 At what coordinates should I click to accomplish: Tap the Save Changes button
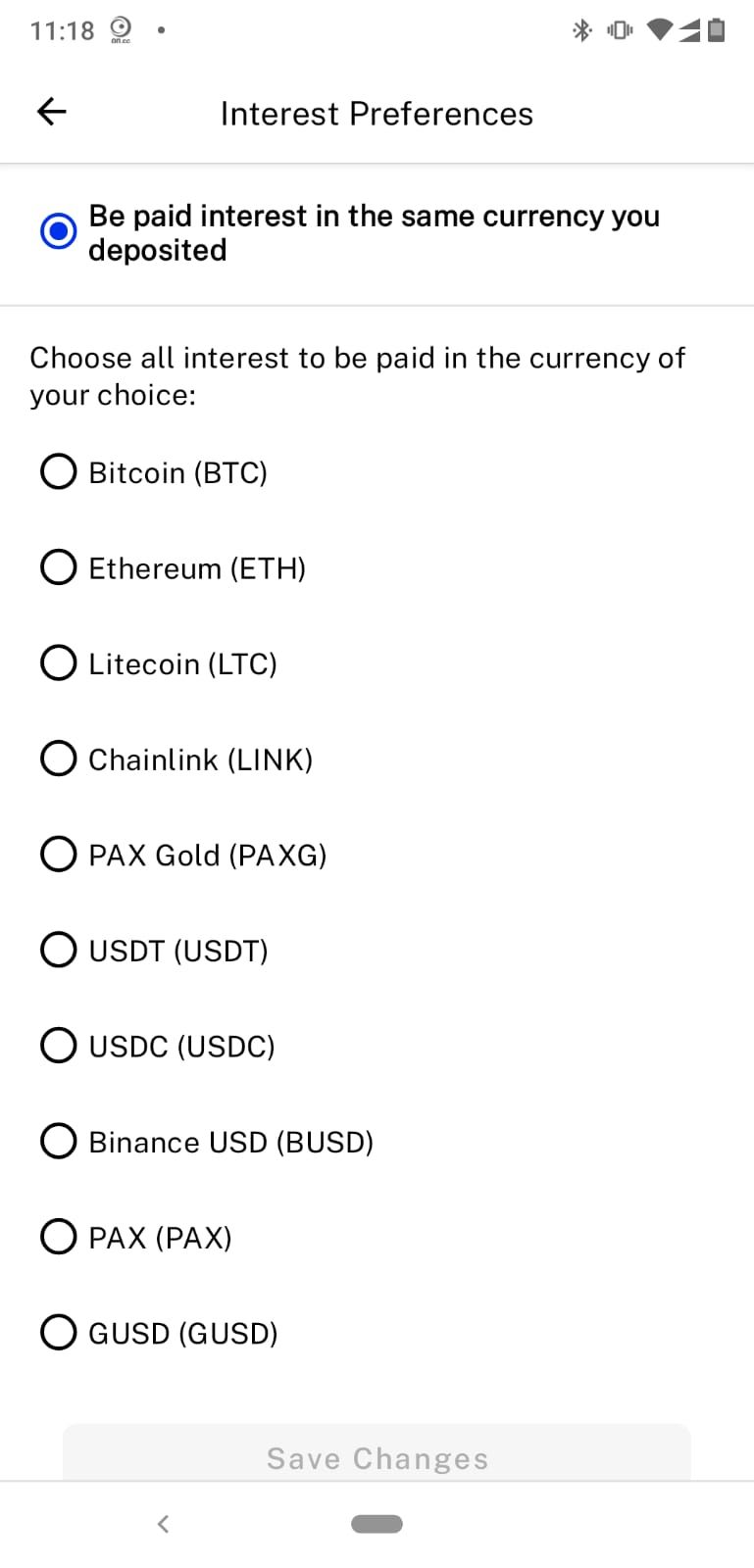point(377,1452)
